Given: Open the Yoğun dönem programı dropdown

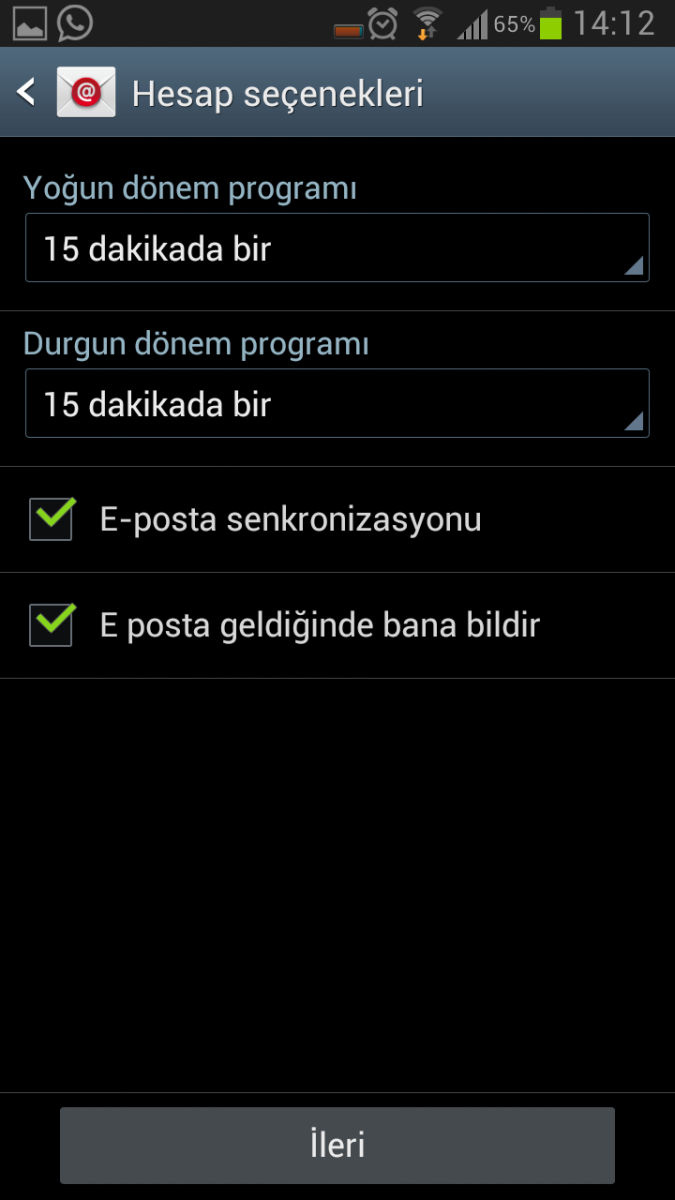Looking at the screenshot, I should [337, 248].
